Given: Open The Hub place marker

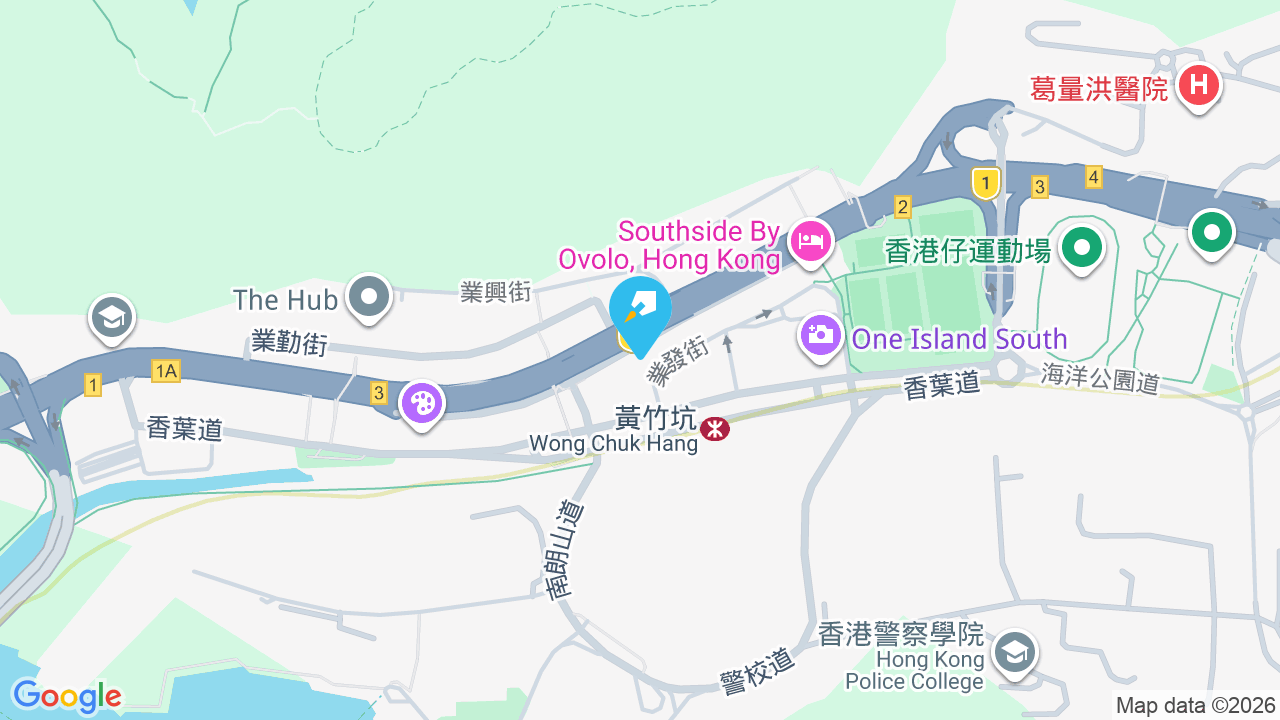Looking at the screenshot, I should pos(370,298).
